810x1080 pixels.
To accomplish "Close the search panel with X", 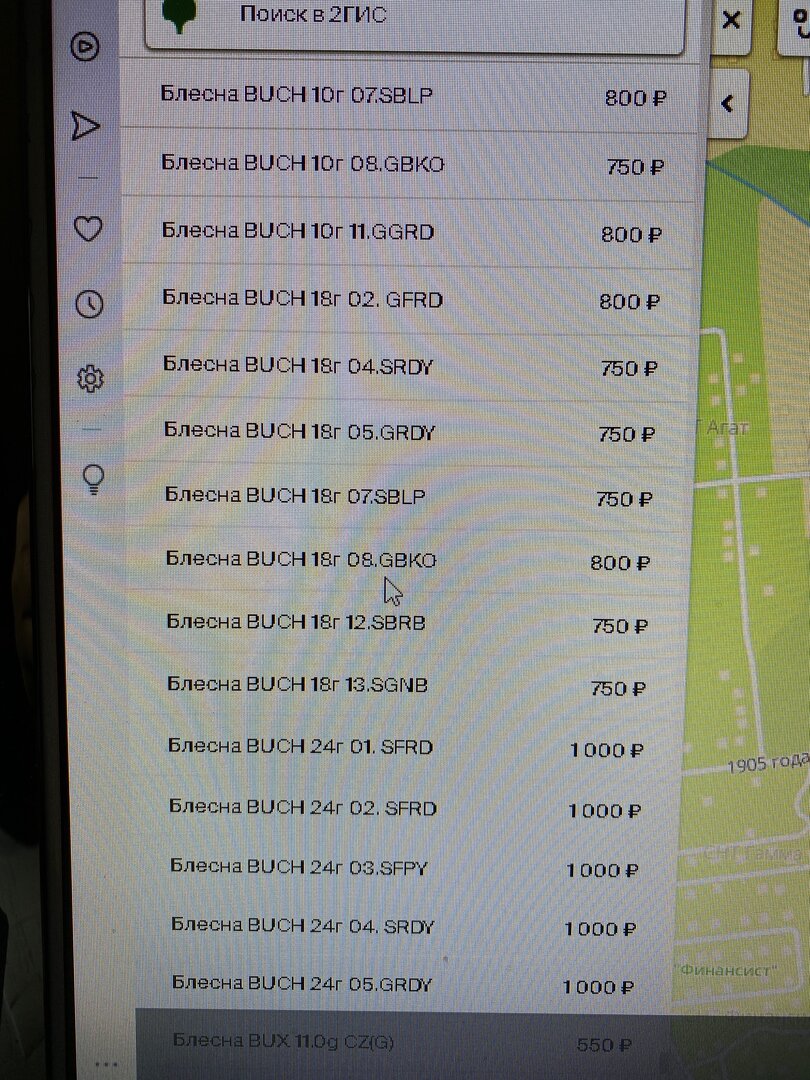I will click(x=731, y=21).
